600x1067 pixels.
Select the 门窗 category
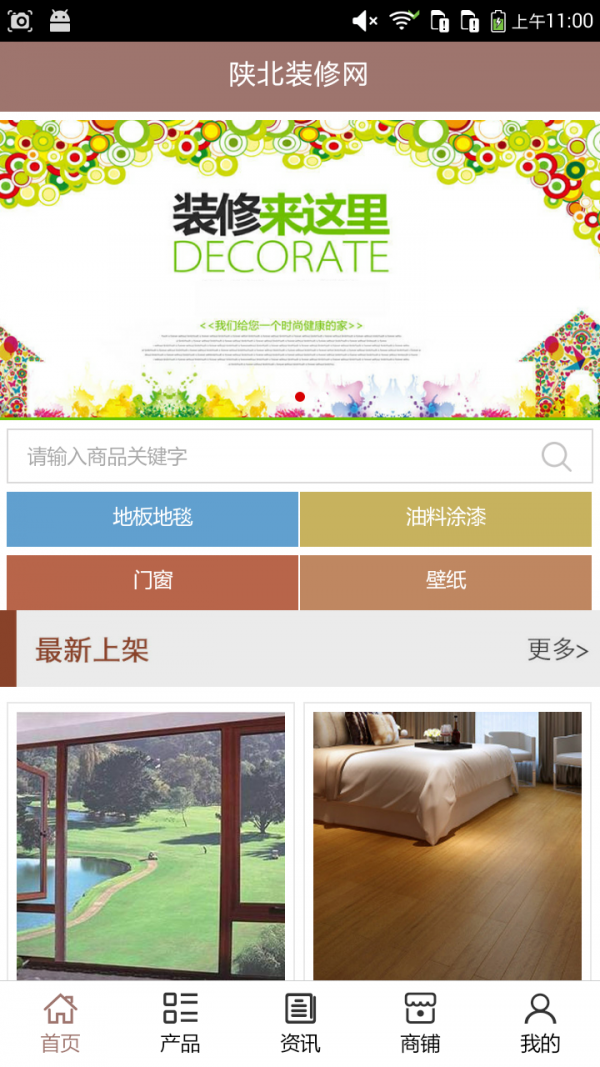click(152, 581)
